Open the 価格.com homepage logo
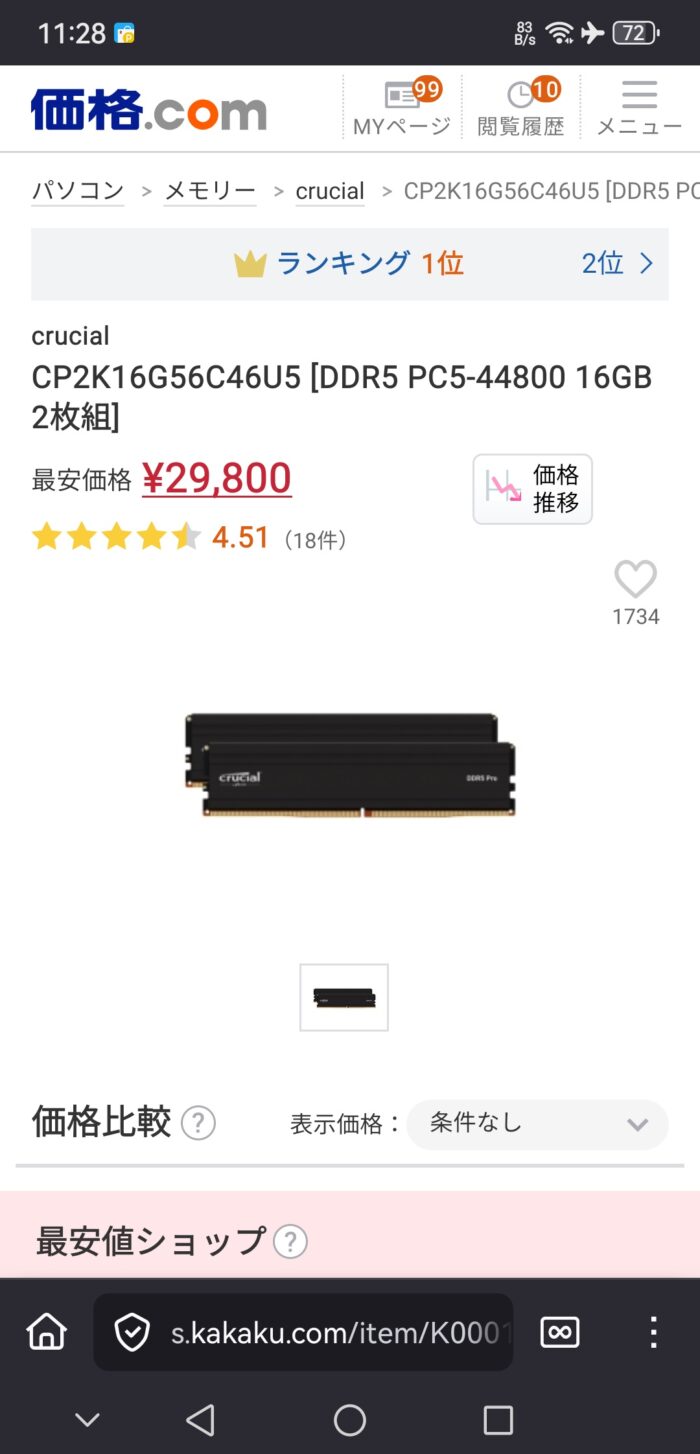 coord(149,110)
